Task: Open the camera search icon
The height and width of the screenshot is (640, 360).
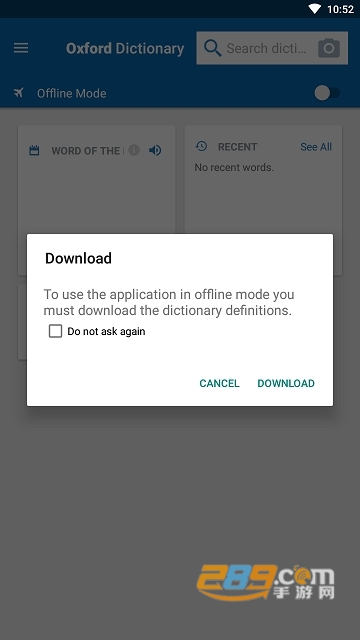Action: [329, 48]
